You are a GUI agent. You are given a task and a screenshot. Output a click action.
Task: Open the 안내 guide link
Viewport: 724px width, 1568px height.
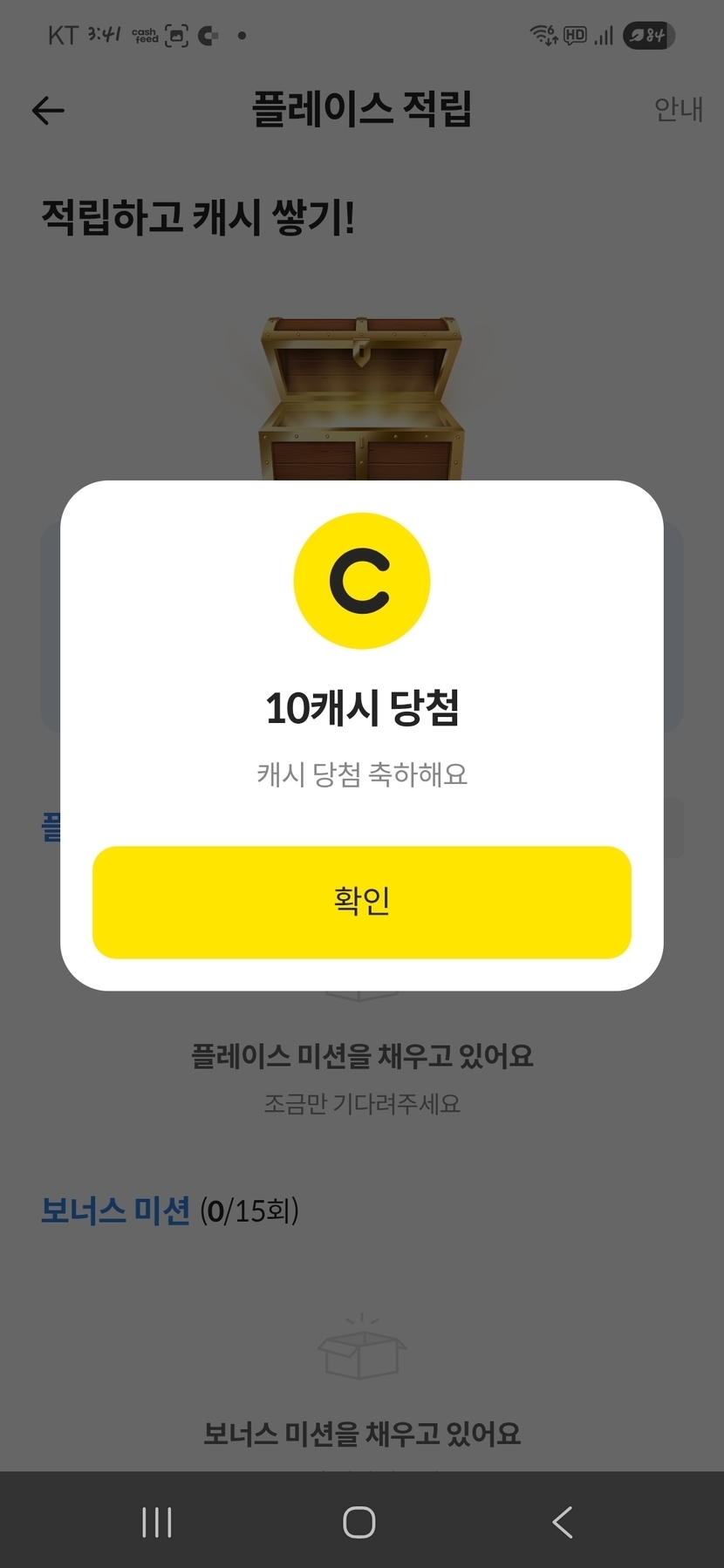[678, 109]
